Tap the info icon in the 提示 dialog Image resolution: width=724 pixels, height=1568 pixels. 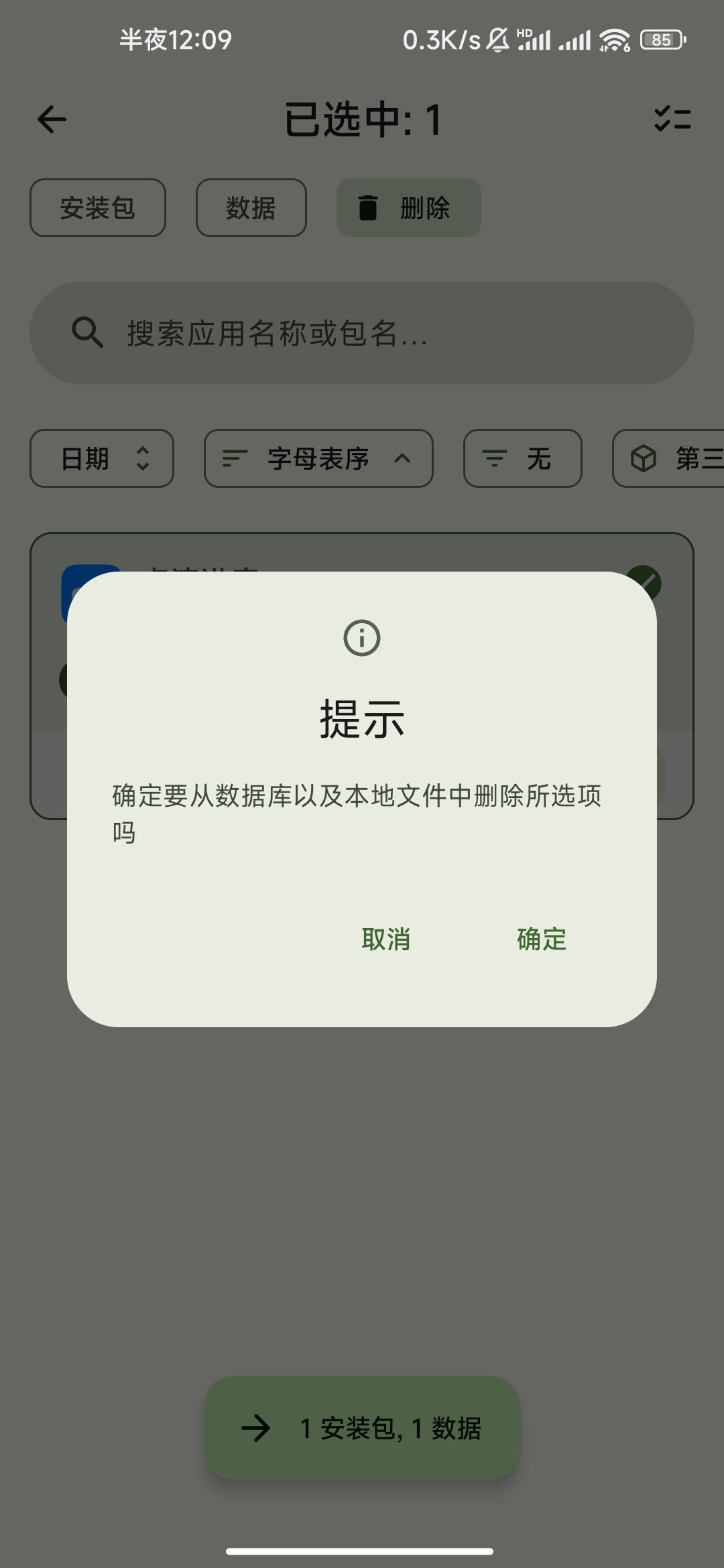click(x=362, y=638)
